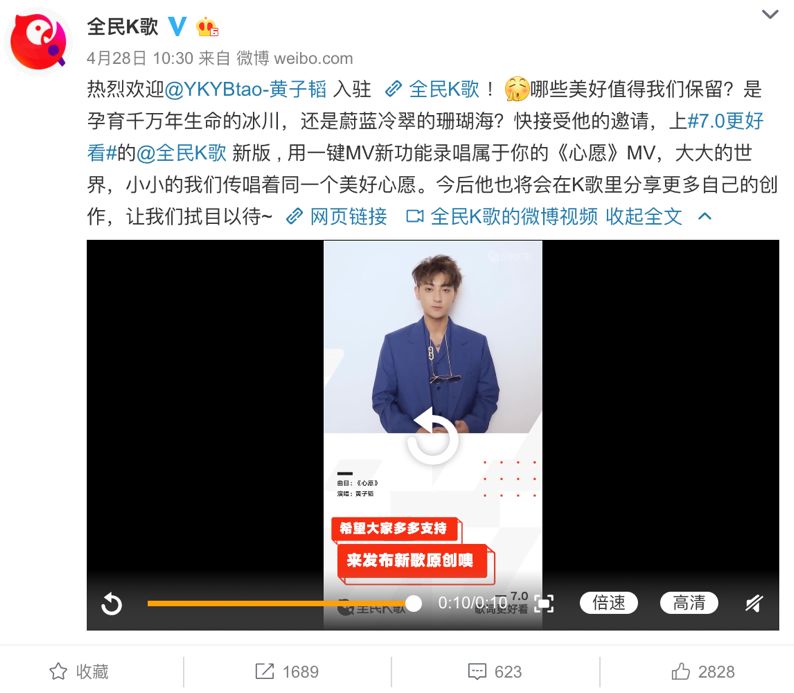Open 全民K歌 profile avatar
Image resolution: width=794 pixels, height=693 pixels.
[36, 39]
